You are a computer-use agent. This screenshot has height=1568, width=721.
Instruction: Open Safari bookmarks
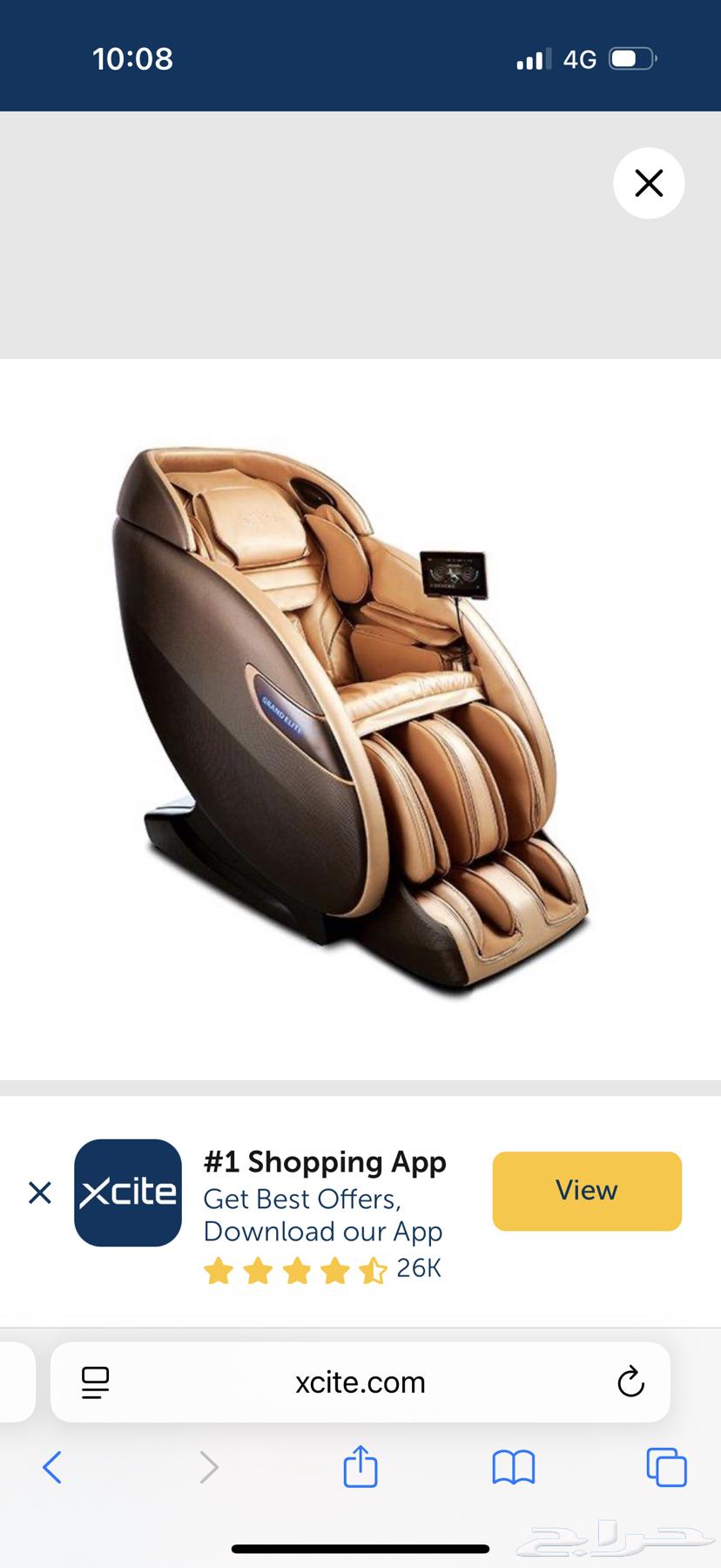point(513,1468)
